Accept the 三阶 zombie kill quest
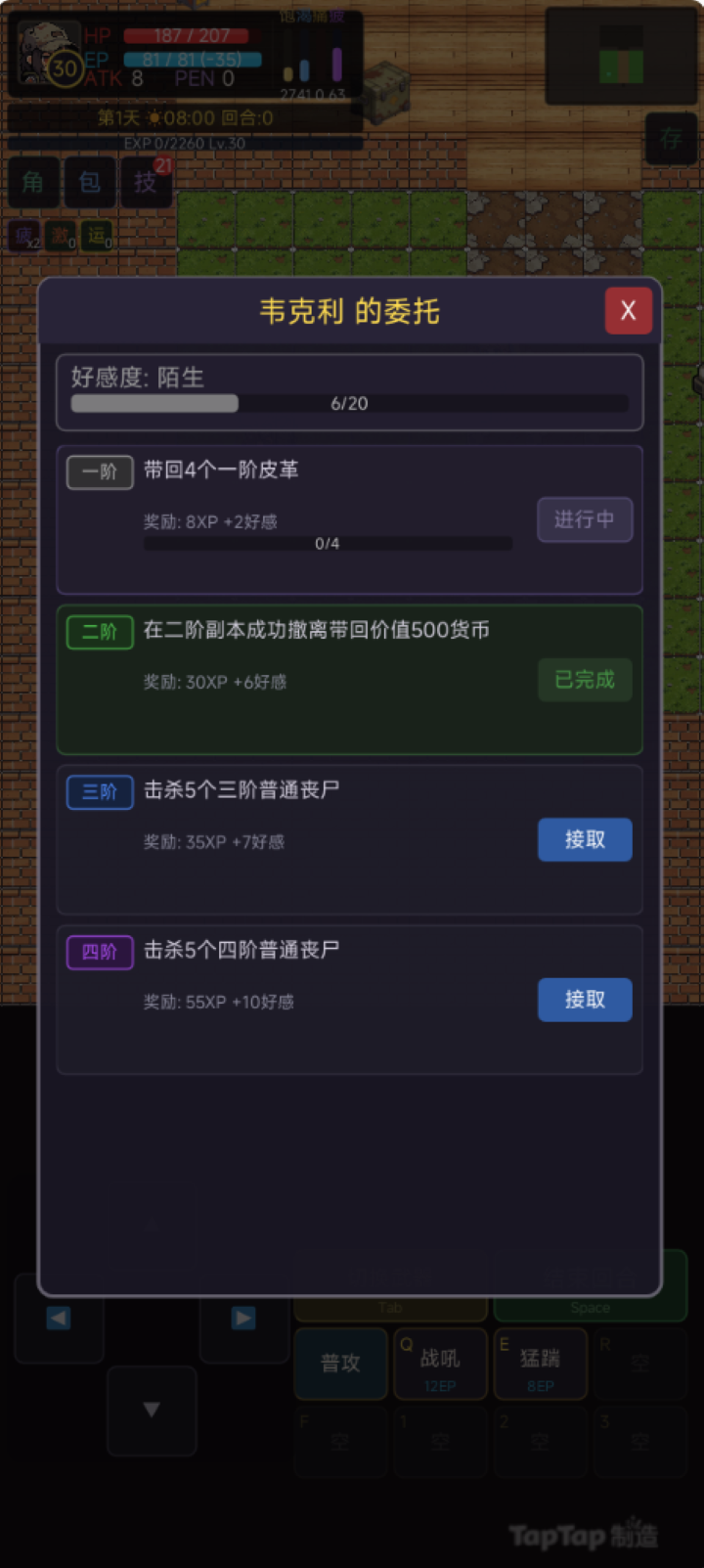Image resolution: width=704 pixels, height=1568 pixels. 585,839
